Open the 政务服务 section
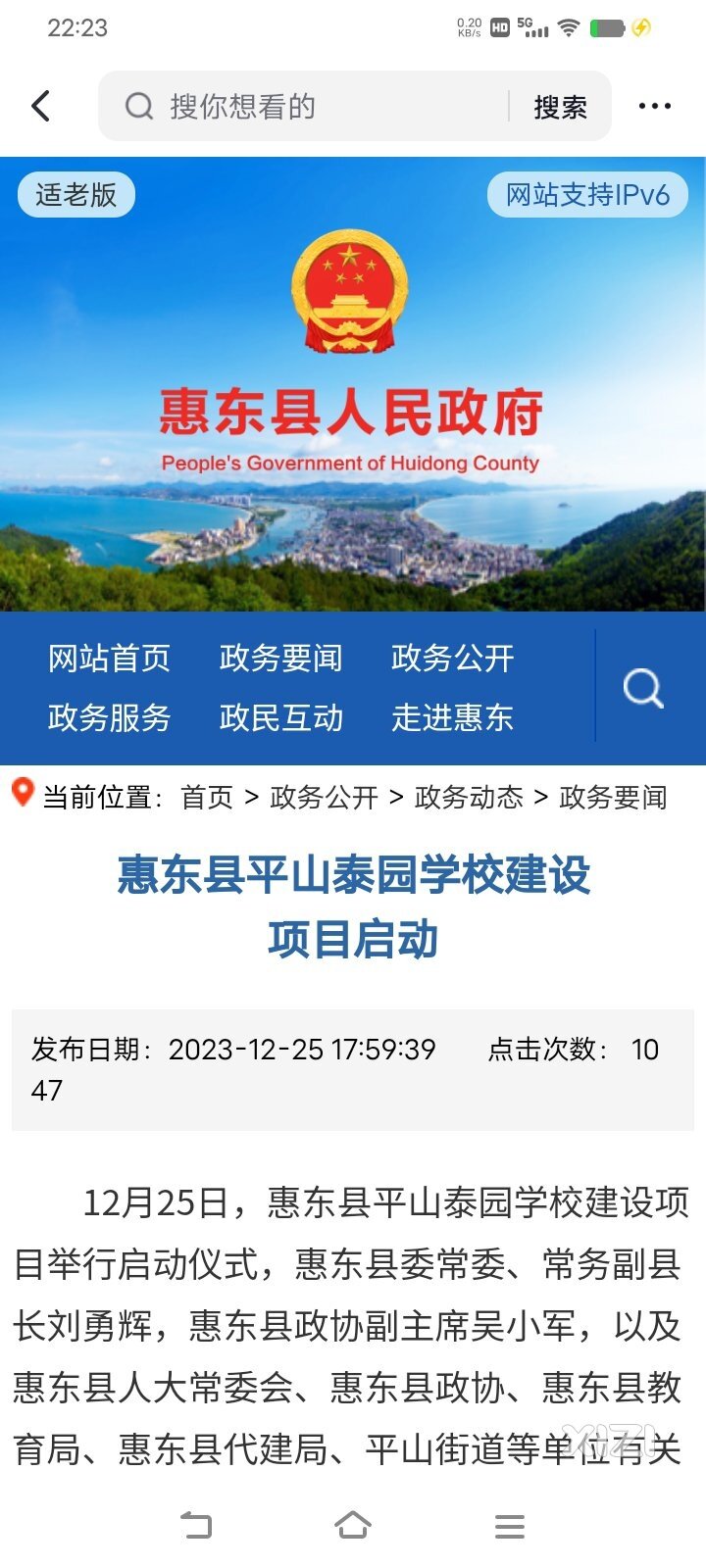The width and height of the screenshot is (706, 1568). point(109,717)
